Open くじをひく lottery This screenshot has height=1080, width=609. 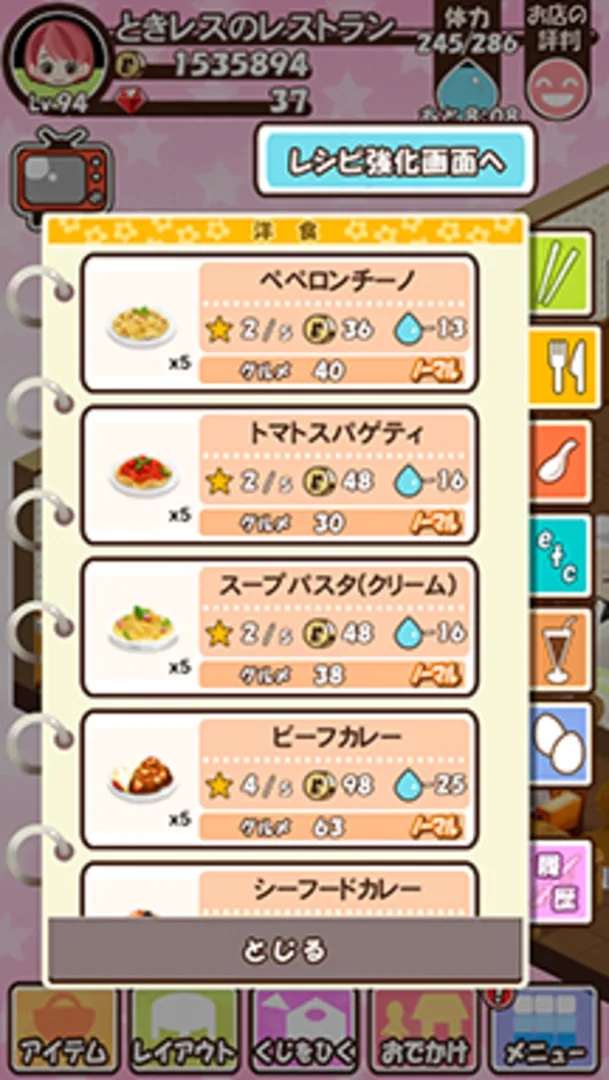pyautogui.click(x=304, y=1030)
